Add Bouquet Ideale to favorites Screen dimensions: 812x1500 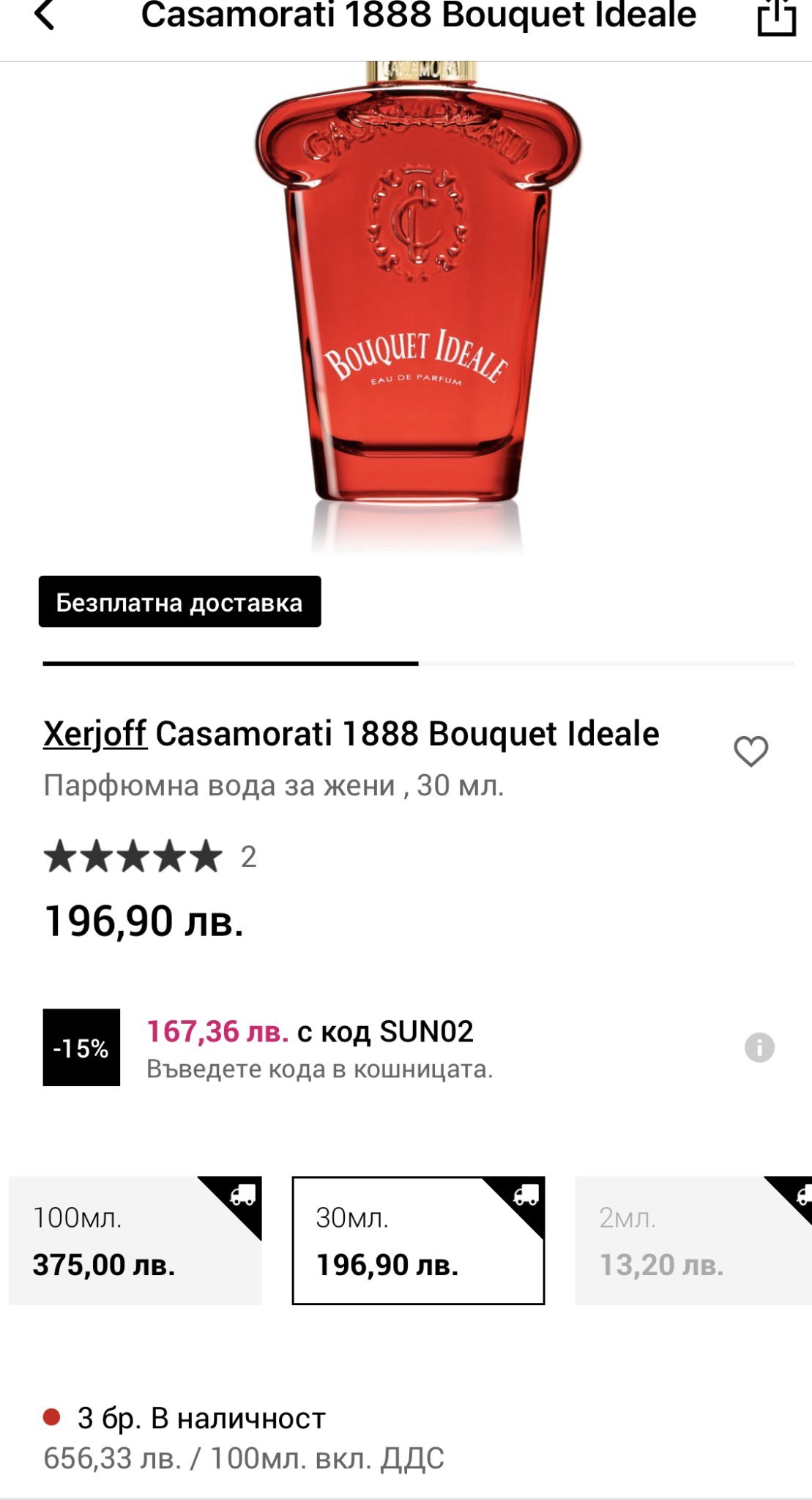coord(750,751)
